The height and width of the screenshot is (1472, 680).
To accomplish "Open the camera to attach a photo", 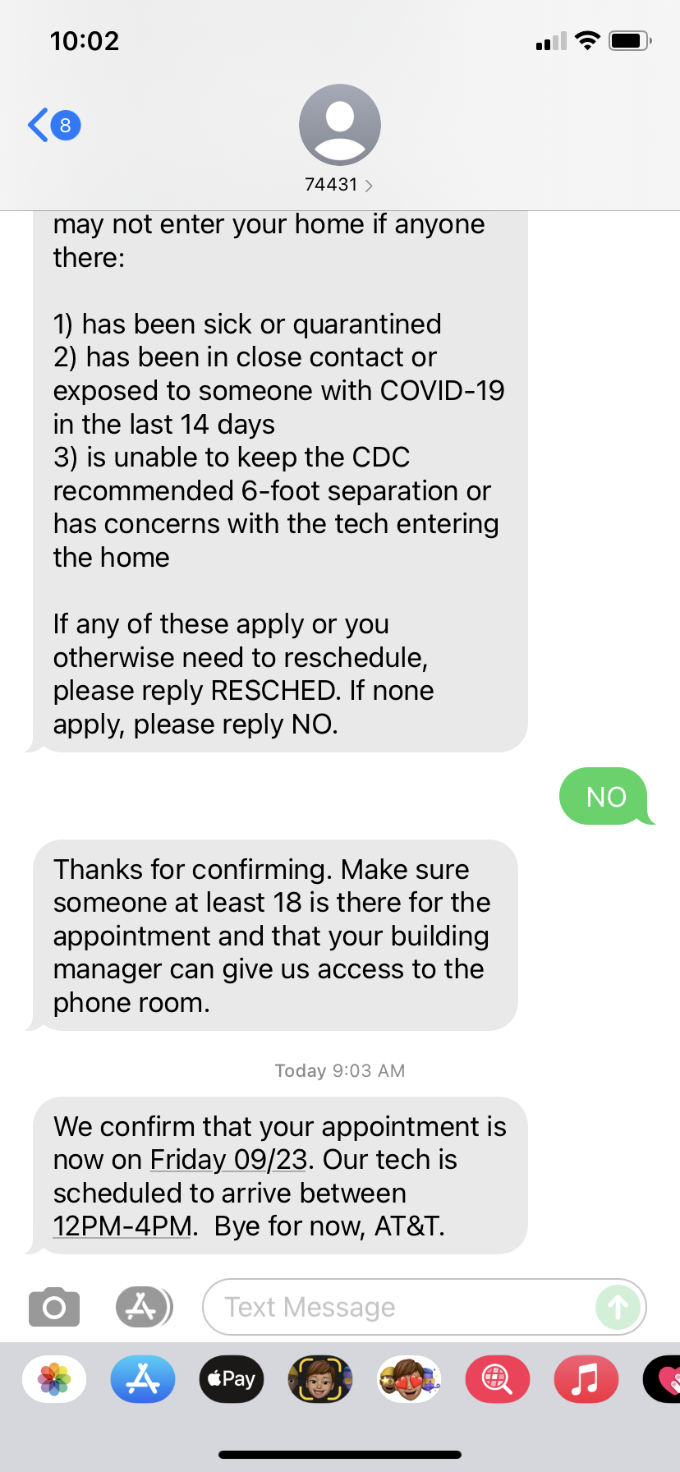I will click(x=54, y=1307).
